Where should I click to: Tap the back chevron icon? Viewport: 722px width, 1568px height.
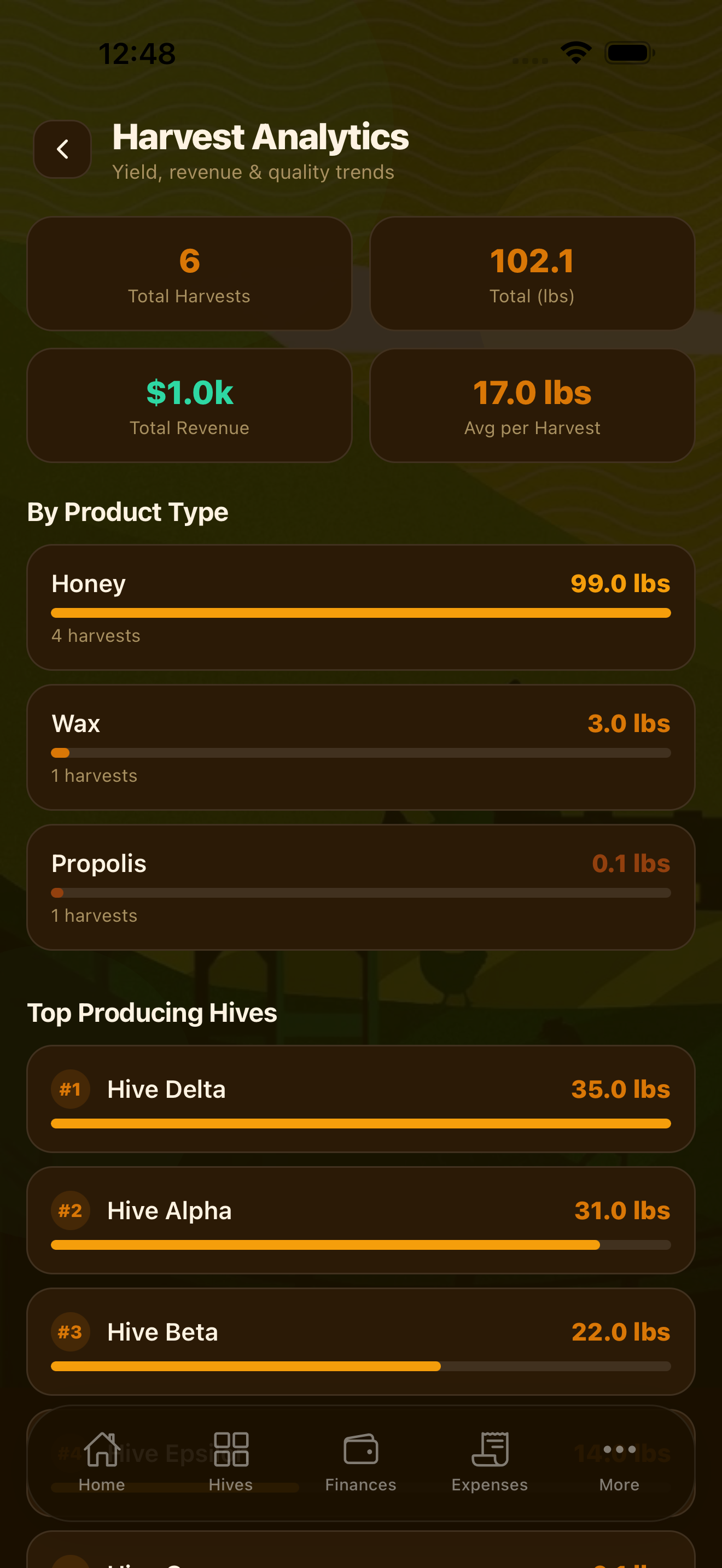tap(63, 149)
